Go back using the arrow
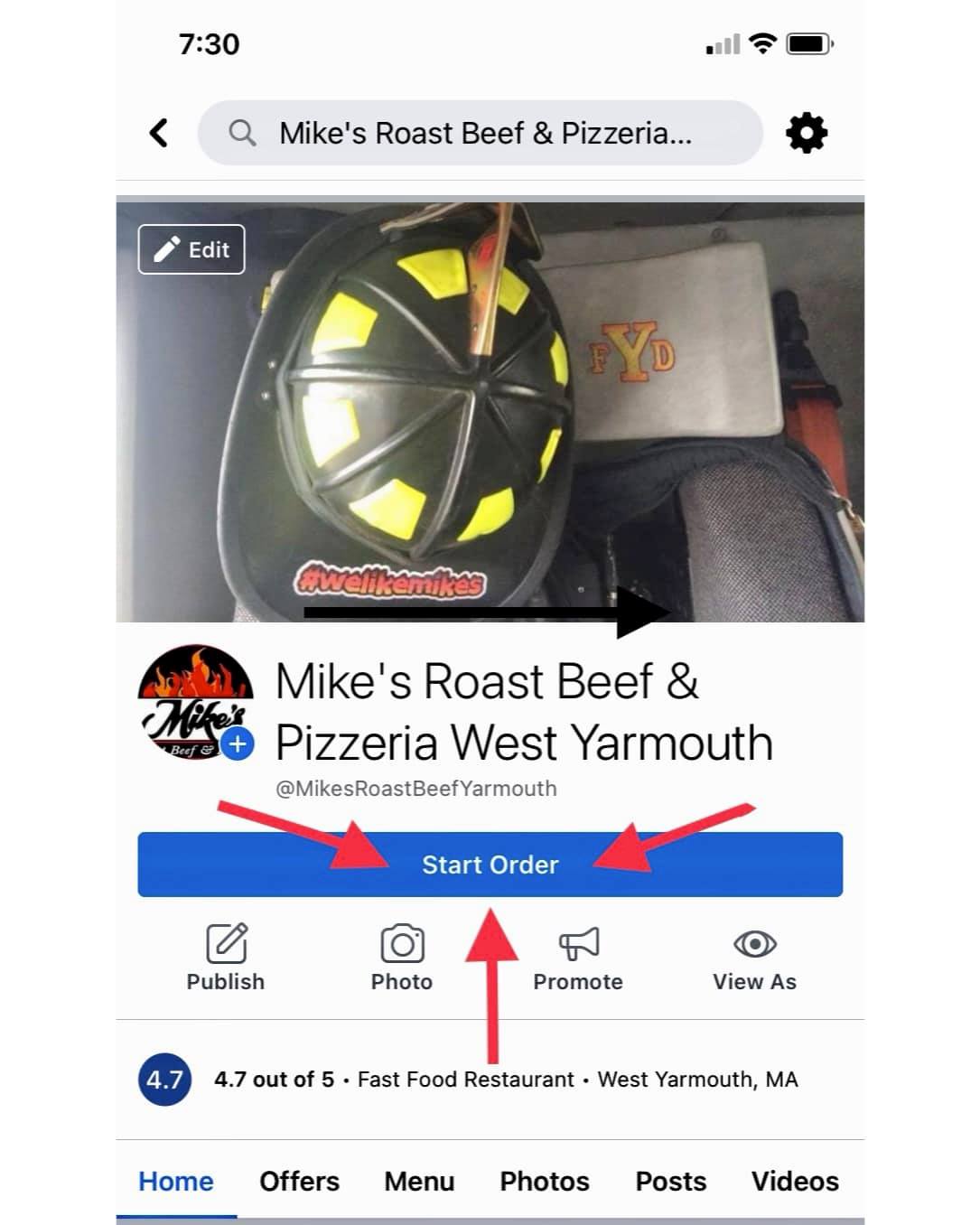Screen dimensions: 980x1225 tap(159, 133)
